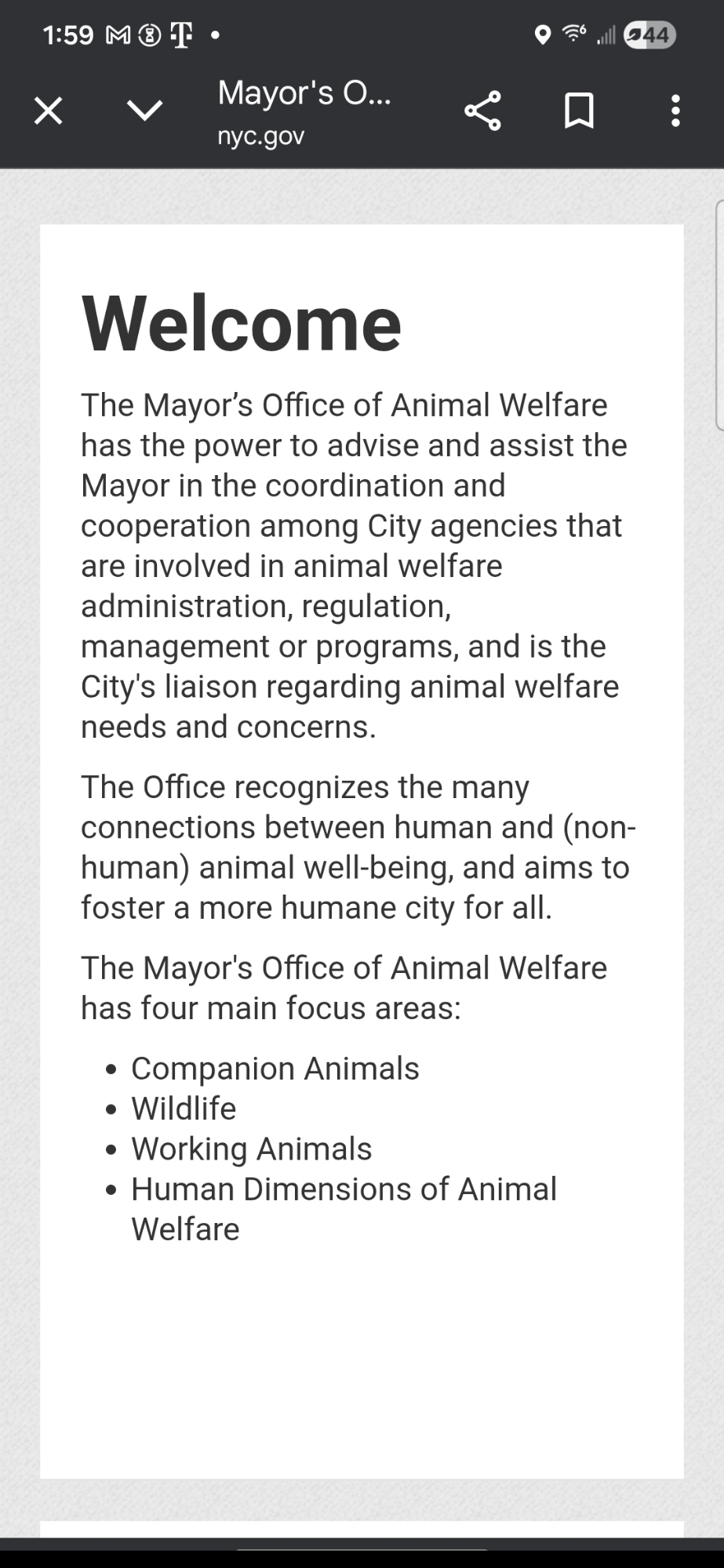Close the in-app browser tab
This screenshot has width=724, height=1568.
tap(49, 111)
